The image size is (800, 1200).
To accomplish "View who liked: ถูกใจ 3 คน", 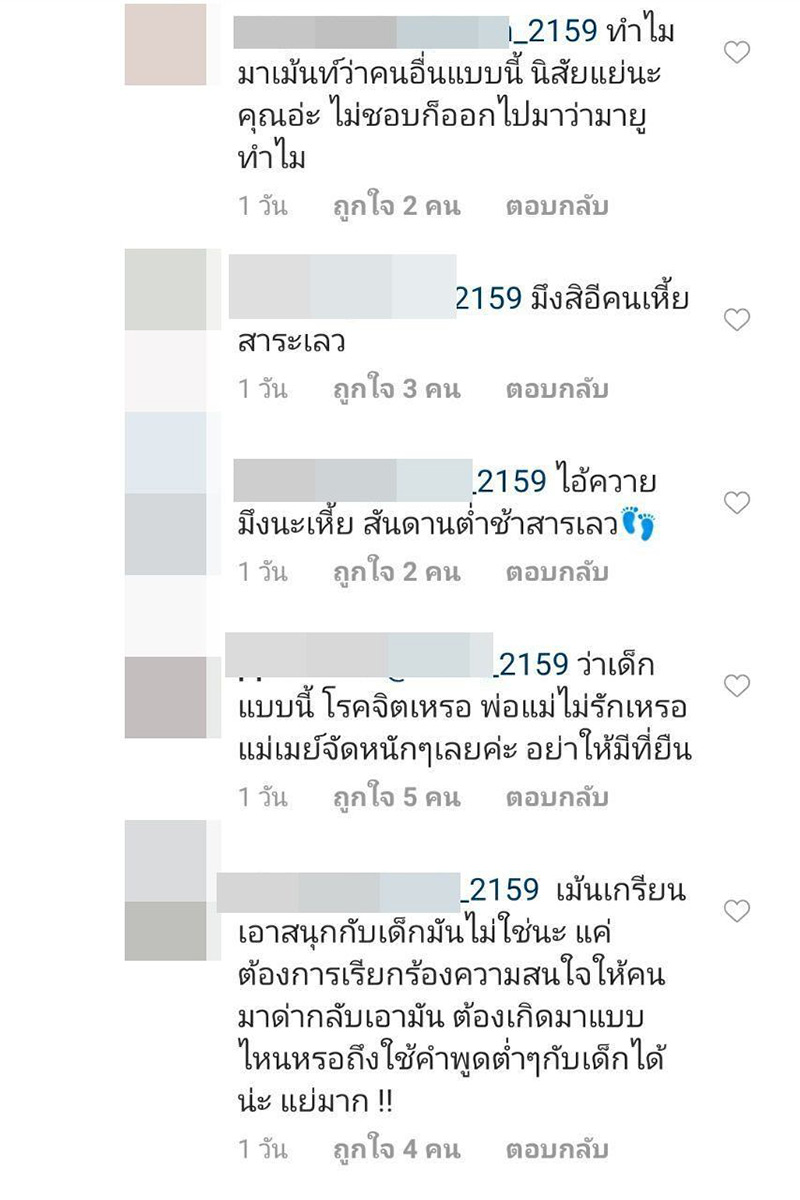I will 396,389.
